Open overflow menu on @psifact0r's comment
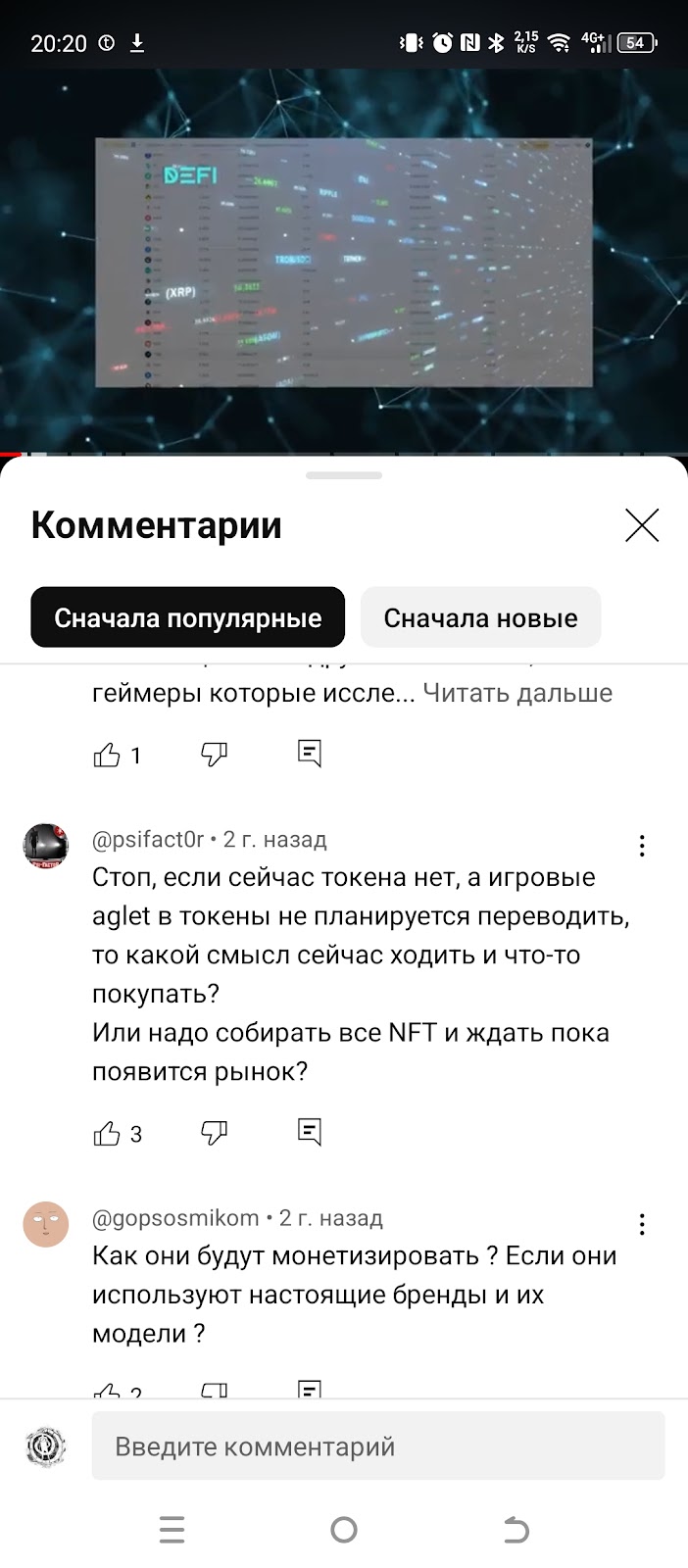688x1568 pixels. pos(642,846)
